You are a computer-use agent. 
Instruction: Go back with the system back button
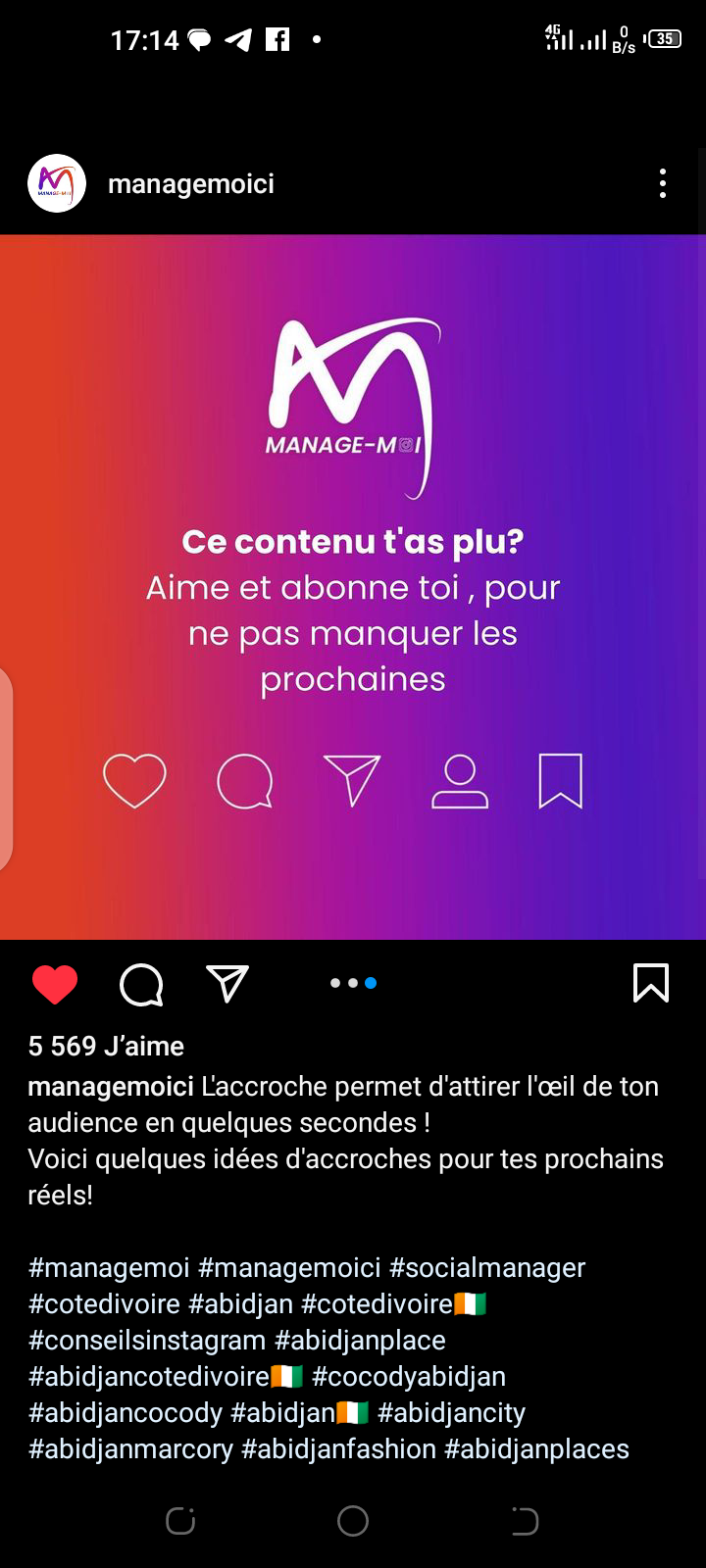(x=525, y=1521)
